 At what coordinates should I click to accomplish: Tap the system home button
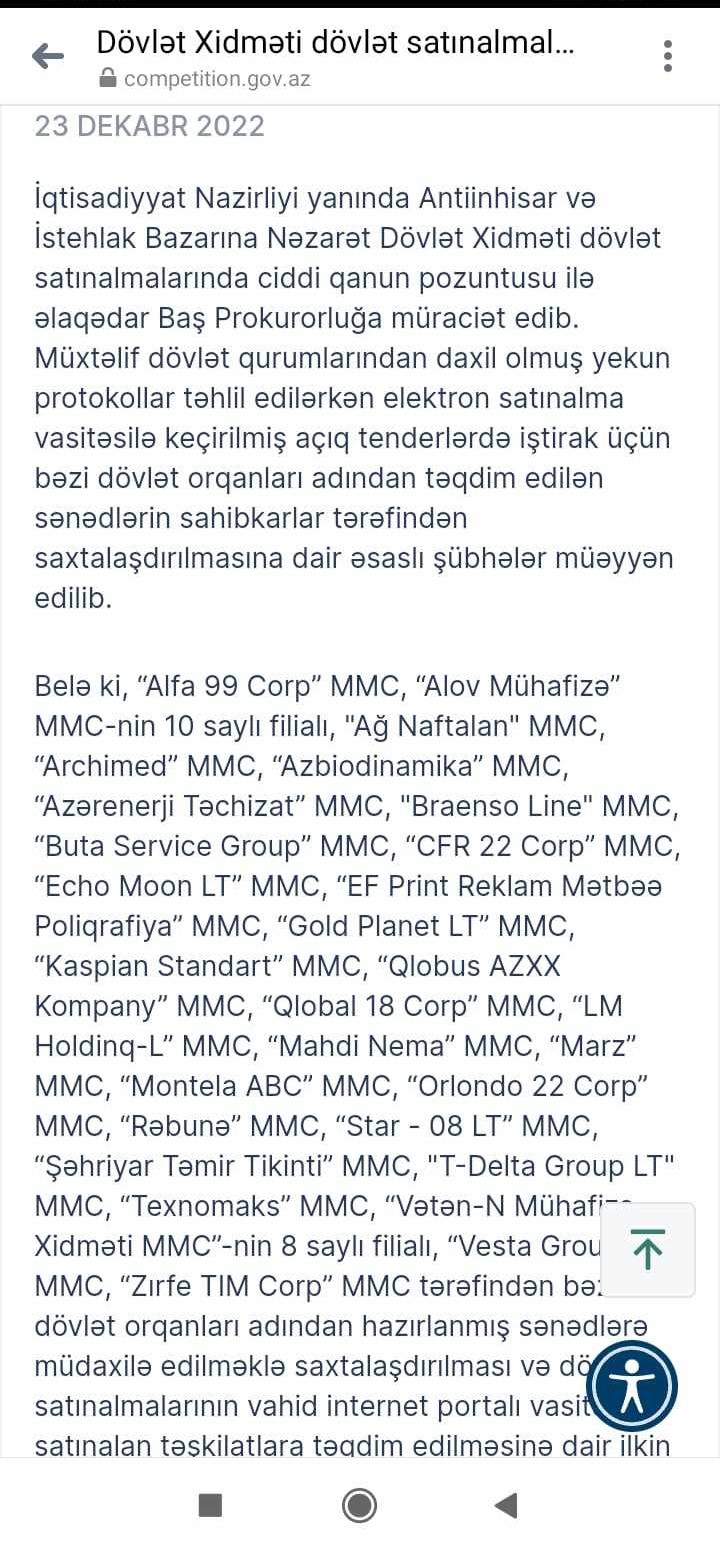coord(360,1504)
